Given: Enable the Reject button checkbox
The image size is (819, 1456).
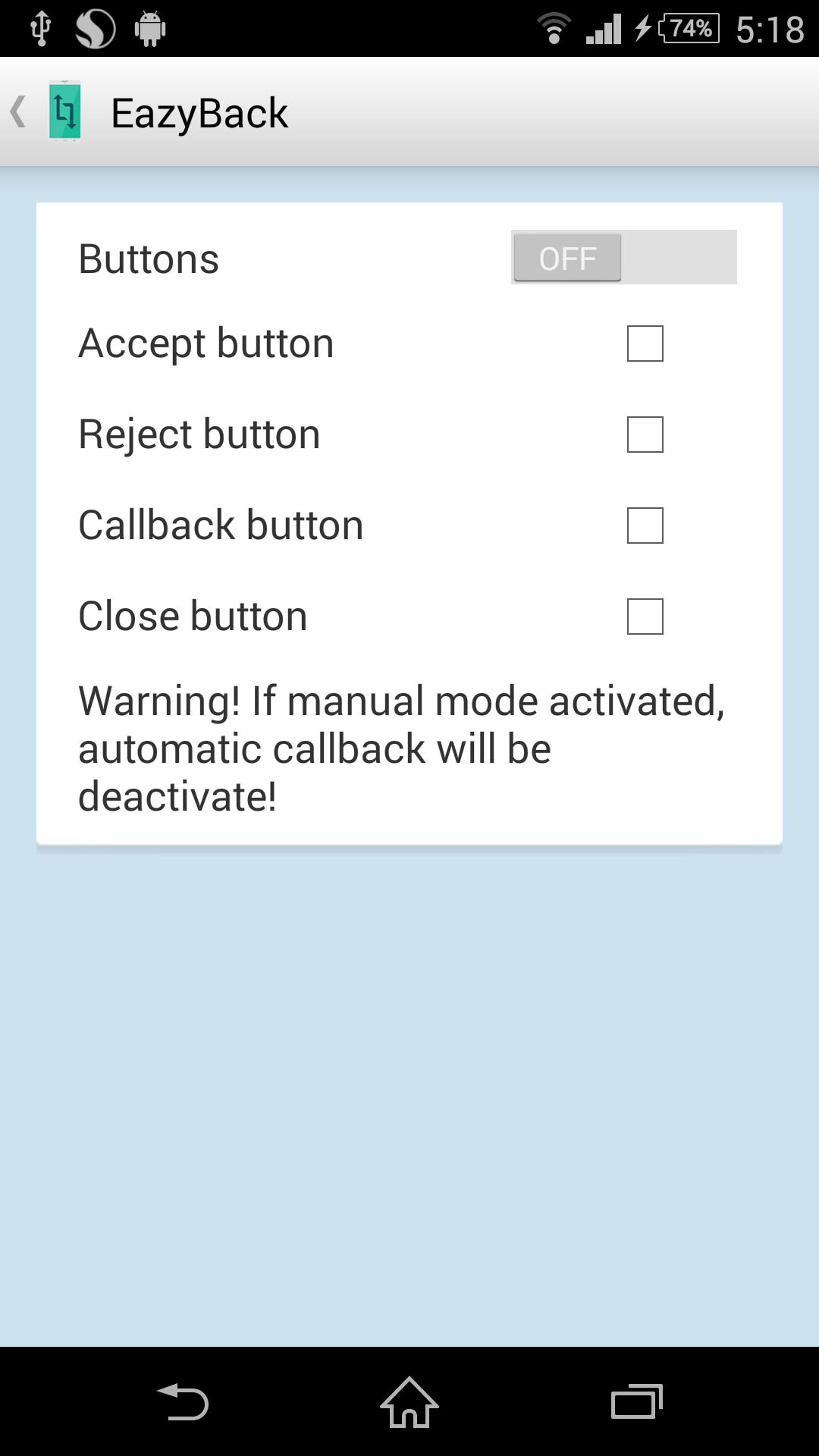Looking at the screenshot, I should pos(645,435).
